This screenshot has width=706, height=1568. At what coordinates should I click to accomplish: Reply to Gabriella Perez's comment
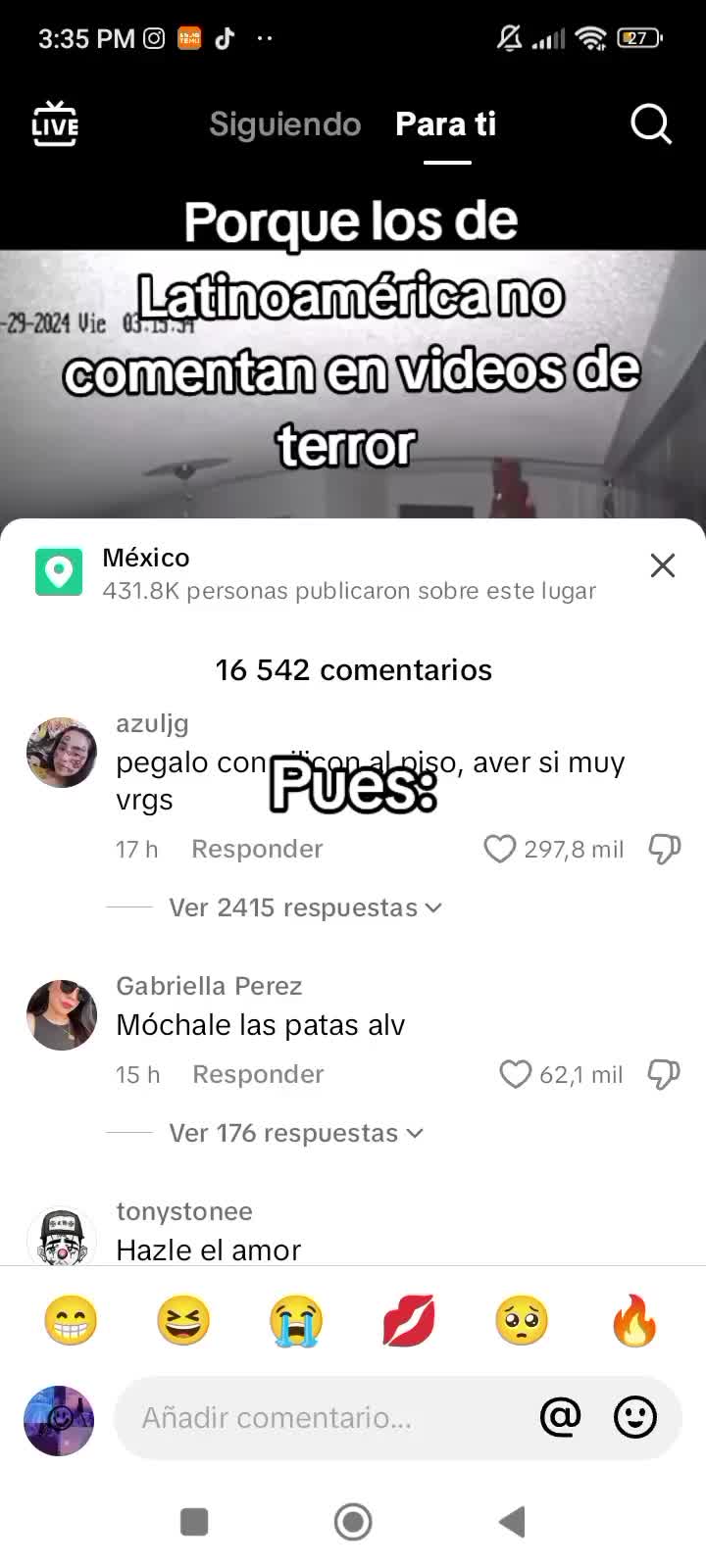[x=258, y=1074]
